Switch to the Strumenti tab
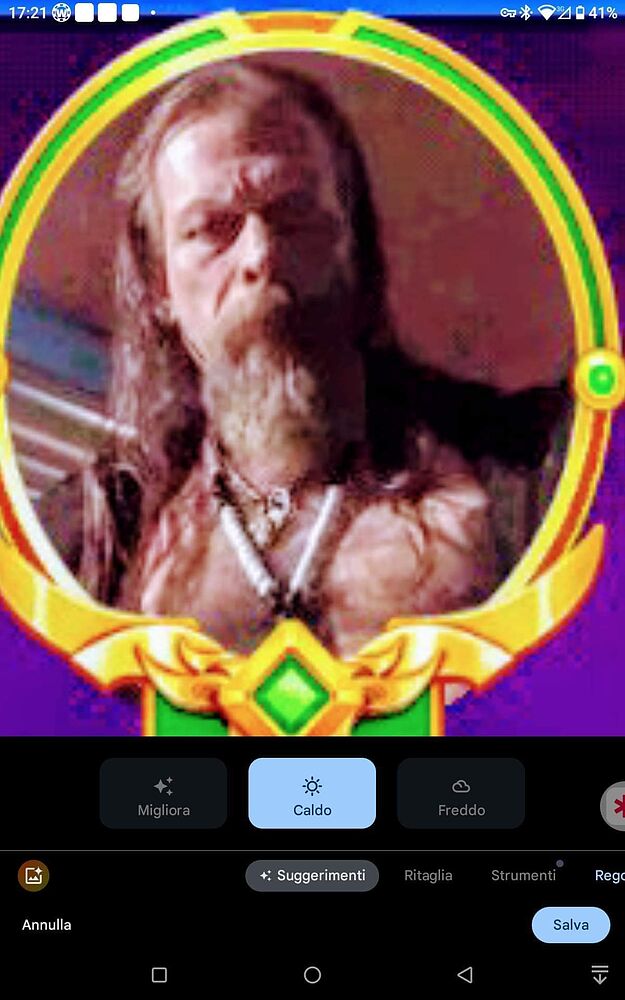The width and height of the screenshot is (625, 1000). click(x=523, y=876)
